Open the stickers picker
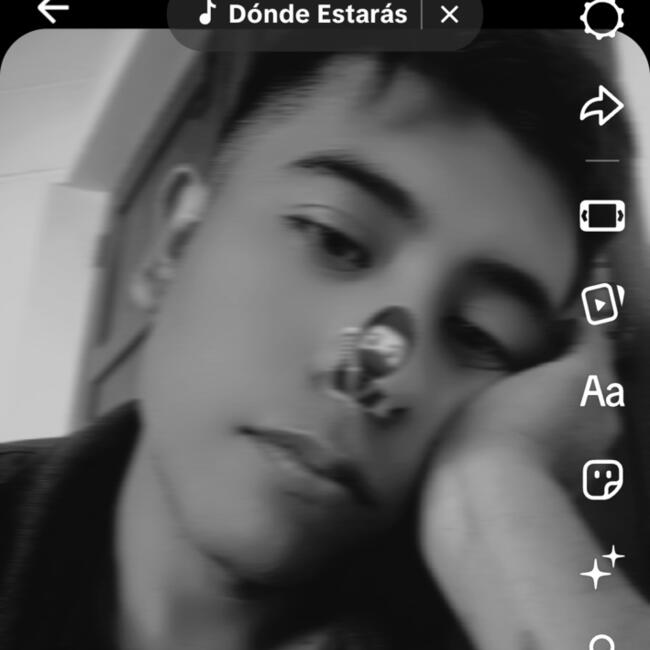The height and width of the screenshot is (650, 650). point(602,480)
